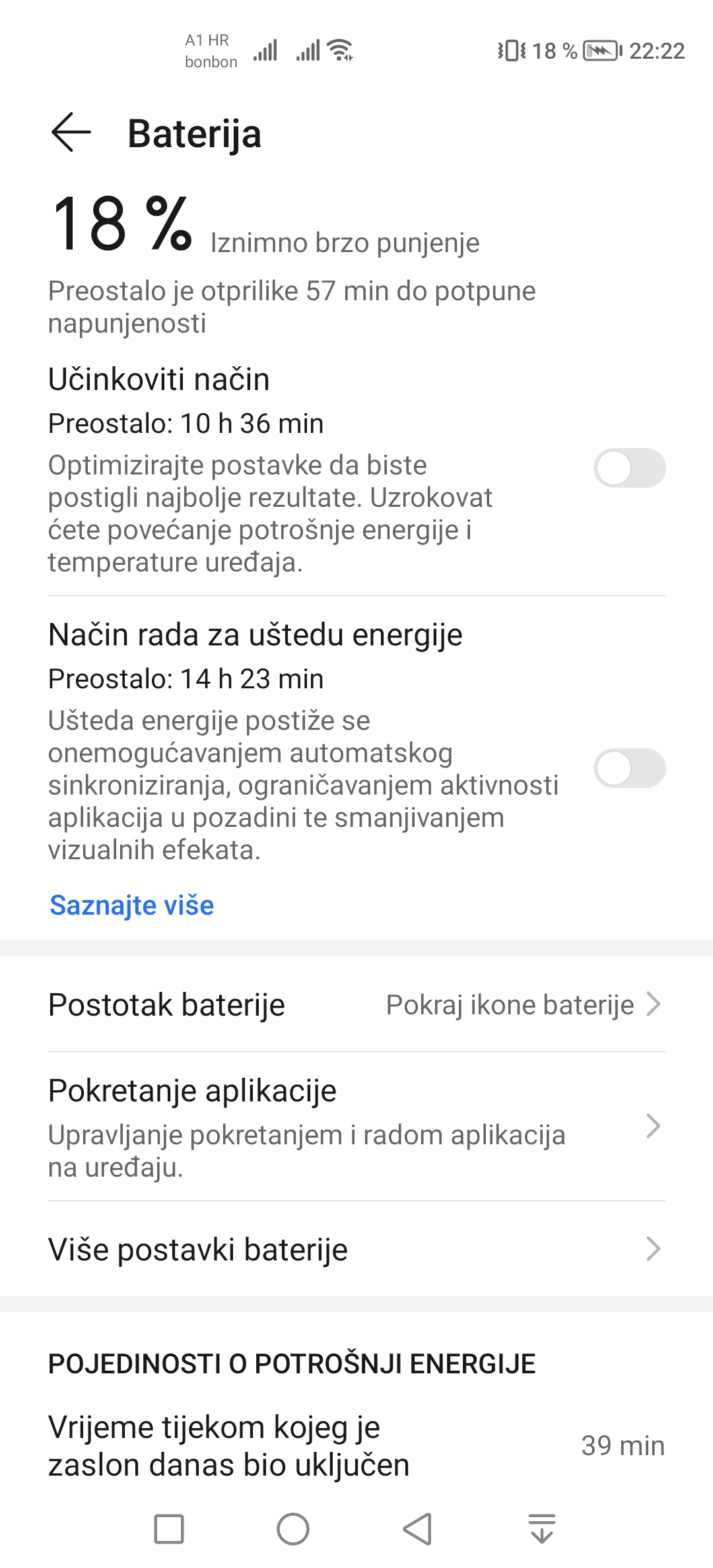This screenshot has height=1568, width=713.
Task: Open Postotak baterije setting
Action: click(356, 1004)
